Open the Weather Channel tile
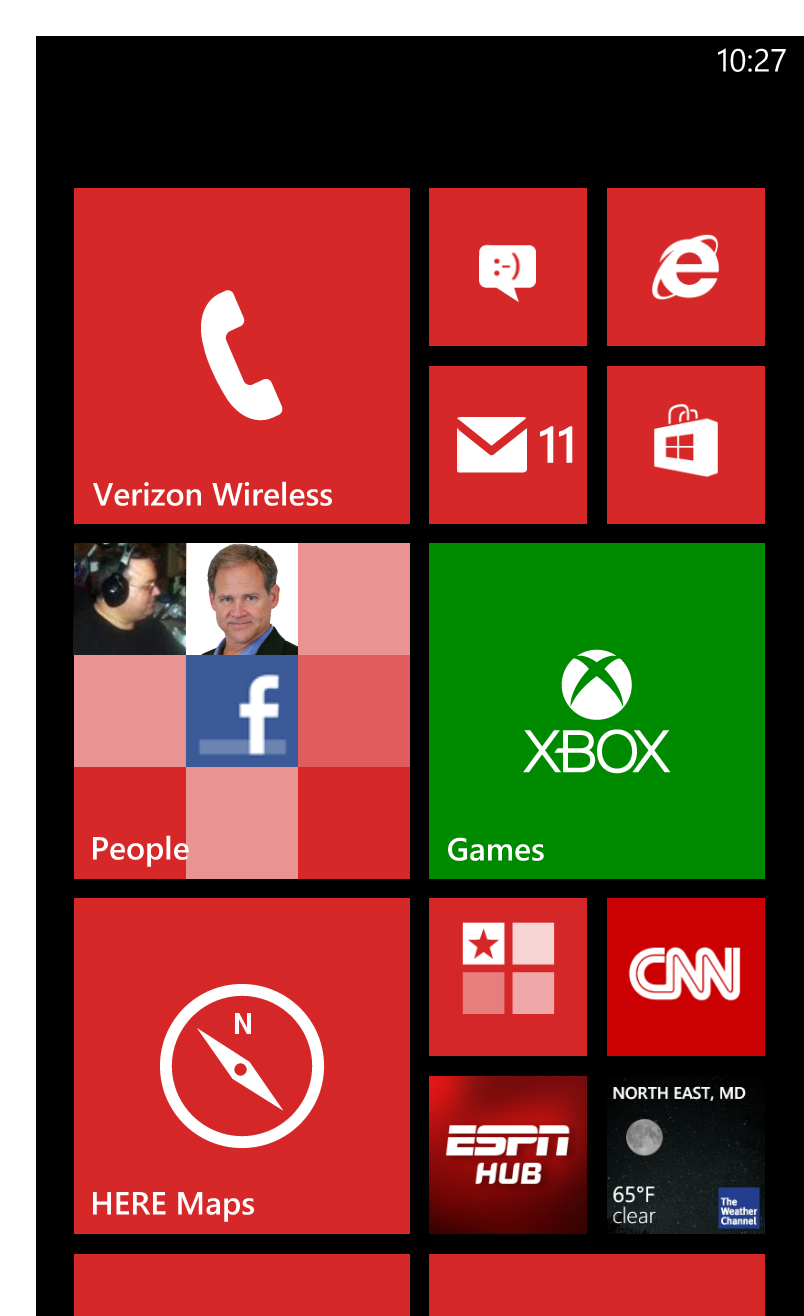Viewport: 804px width, 1316px height. pyautogui.click(x=685, y=1154)
